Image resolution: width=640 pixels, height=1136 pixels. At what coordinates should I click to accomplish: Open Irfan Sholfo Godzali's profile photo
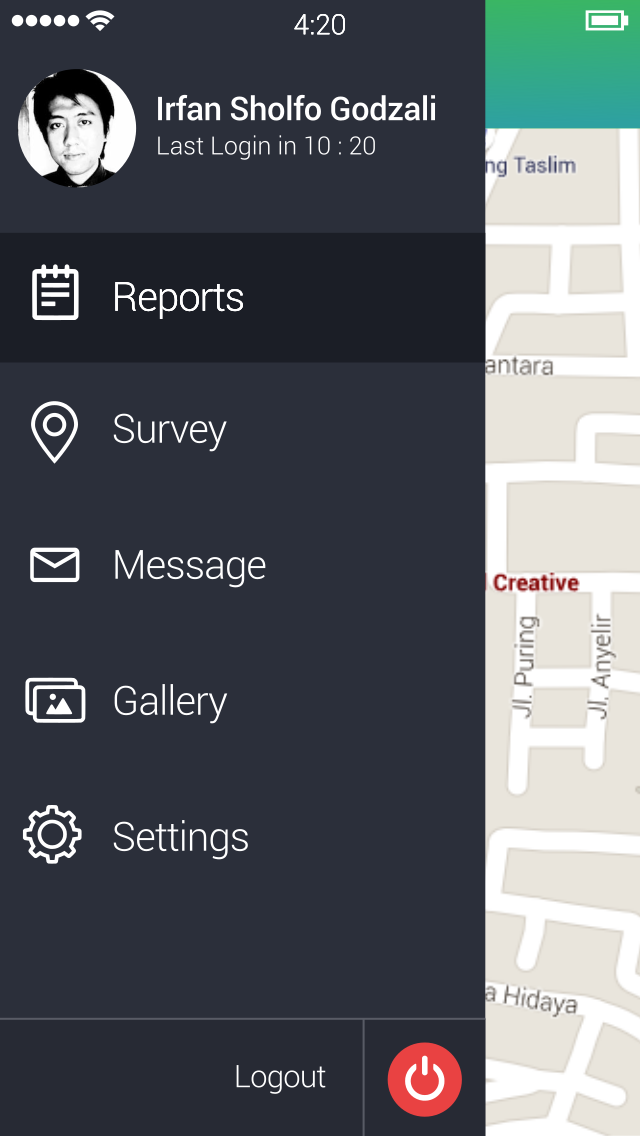pyautogui.click(x=77, y=128)
